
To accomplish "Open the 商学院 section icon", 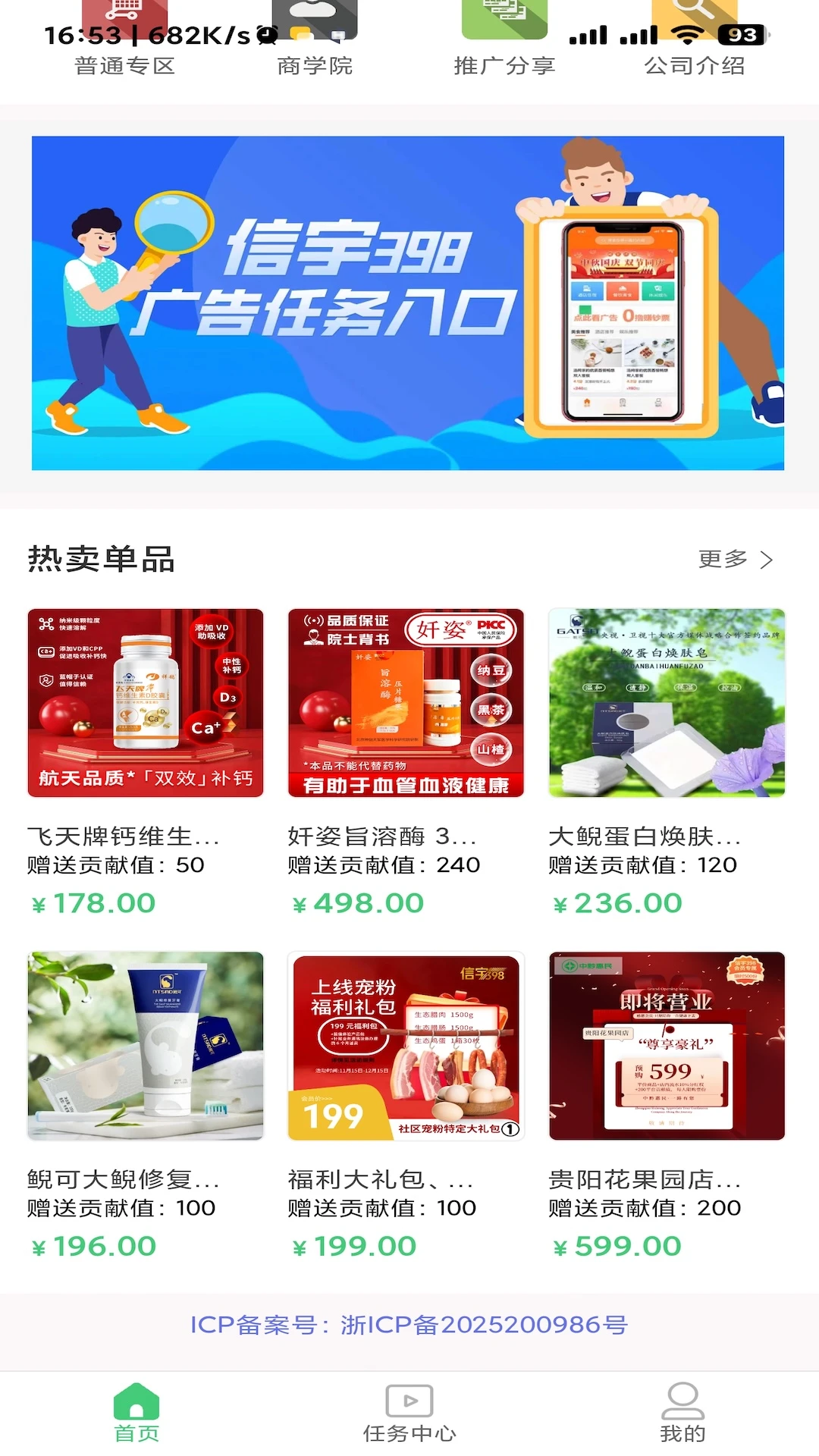I will [x=313, y=15].
